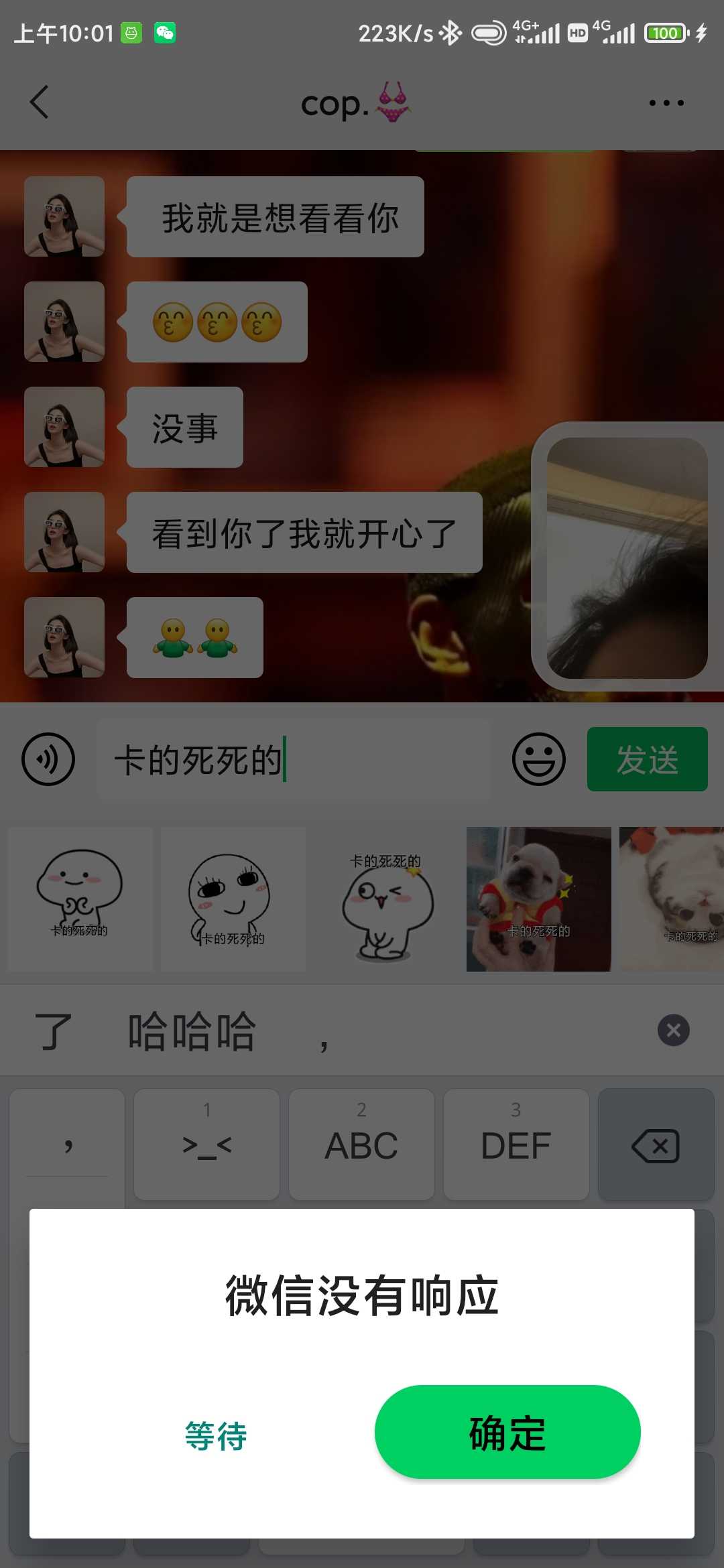Open the emoji panel
The height and width of the screenshot is (1568, 724).
point(539,759)
